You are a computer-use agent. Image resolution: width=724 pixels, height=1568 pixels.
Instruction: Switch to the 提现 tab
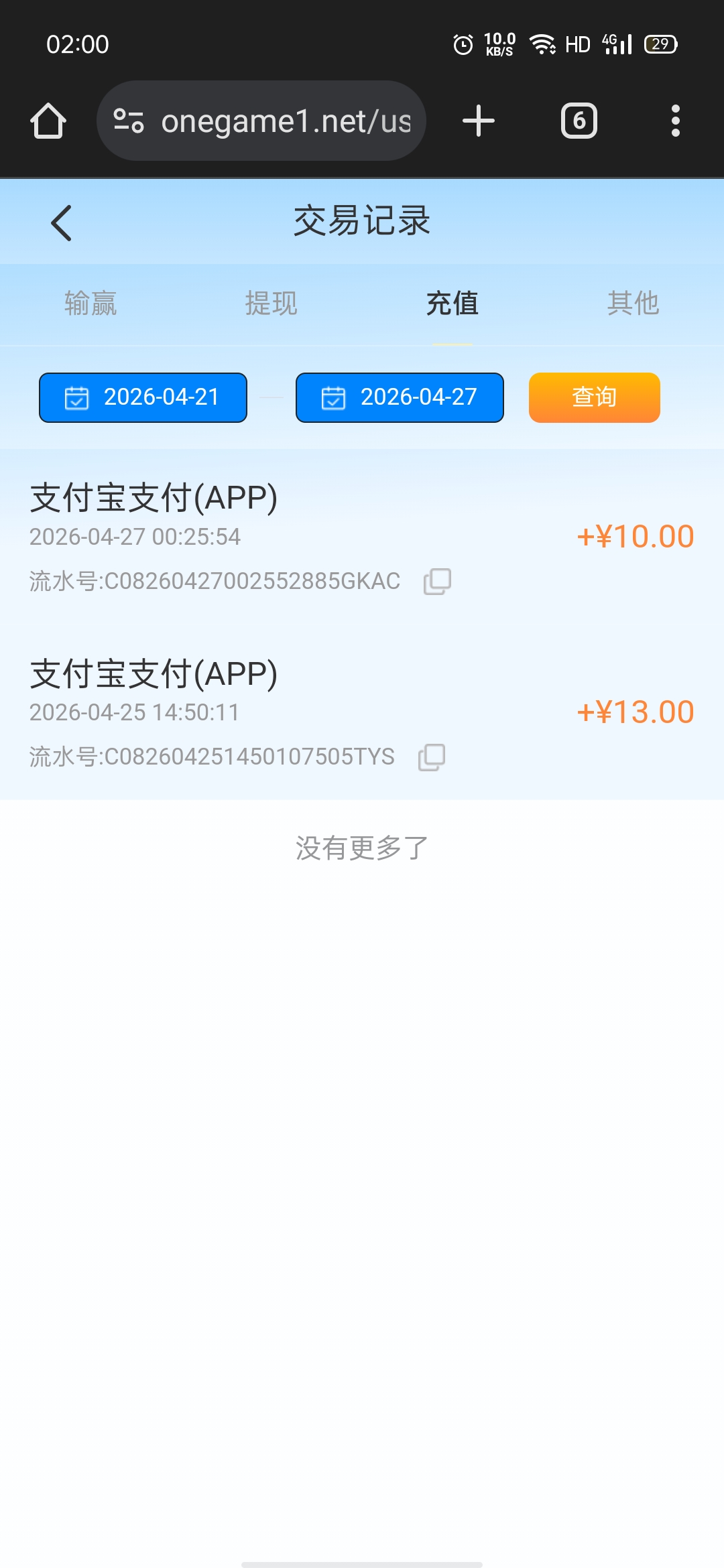coord(271,304)
